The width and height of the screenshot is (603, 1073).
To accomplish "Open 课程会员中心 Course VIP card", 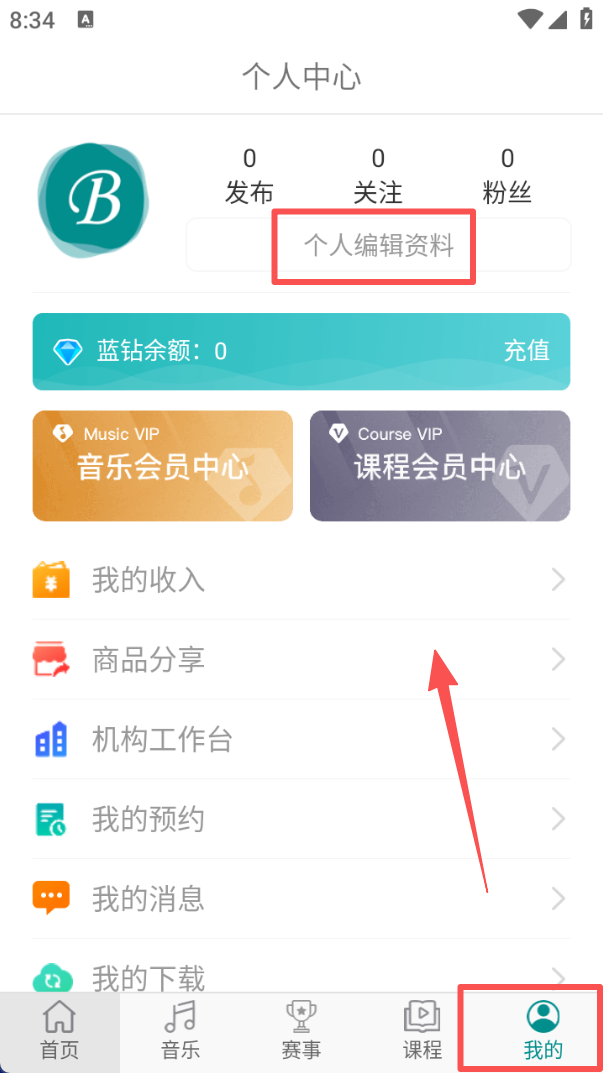I will pyautogui.click(x=440, y=466).
